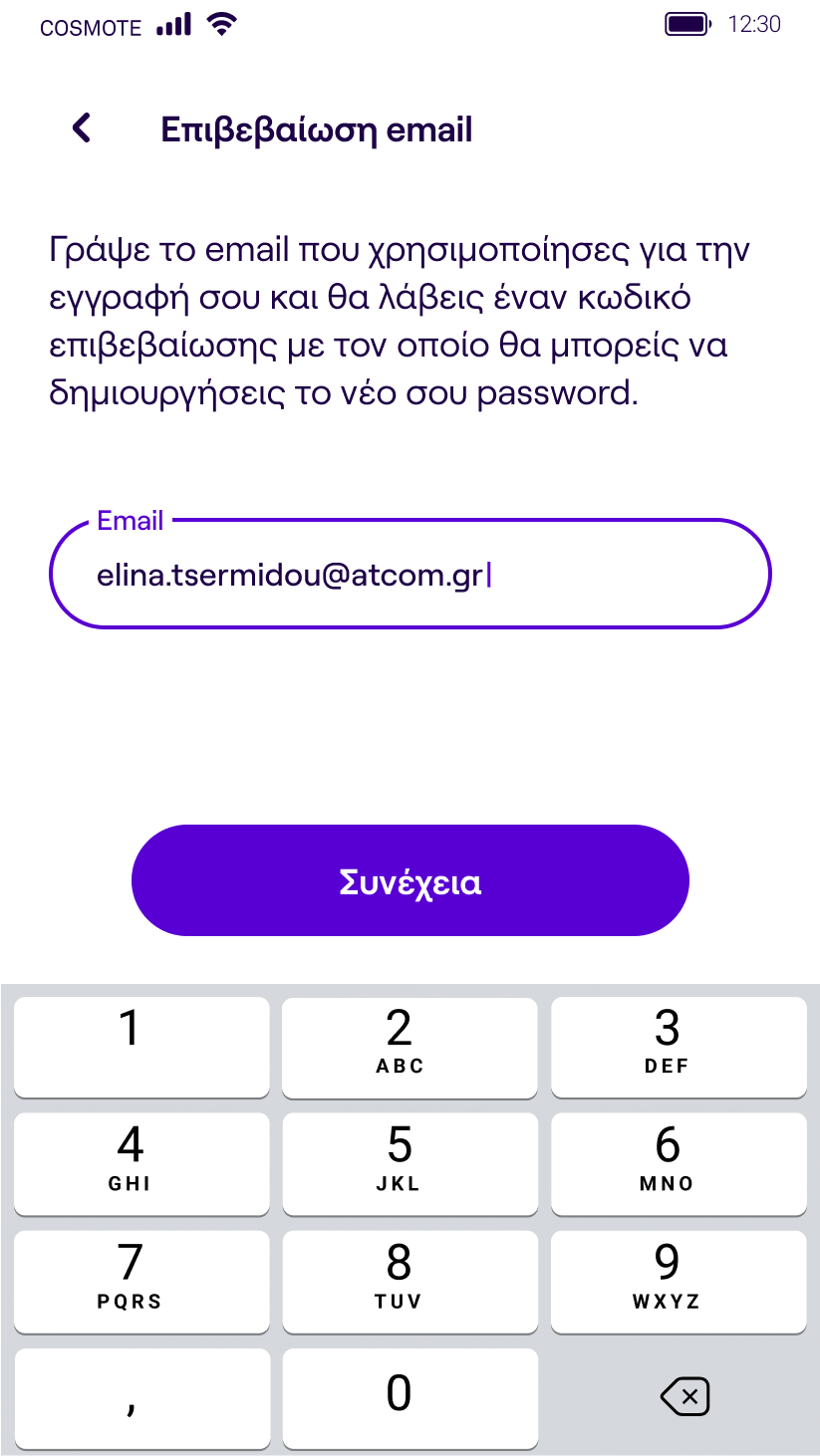
Task: Tap the Email input field
Action: point(410,574)
